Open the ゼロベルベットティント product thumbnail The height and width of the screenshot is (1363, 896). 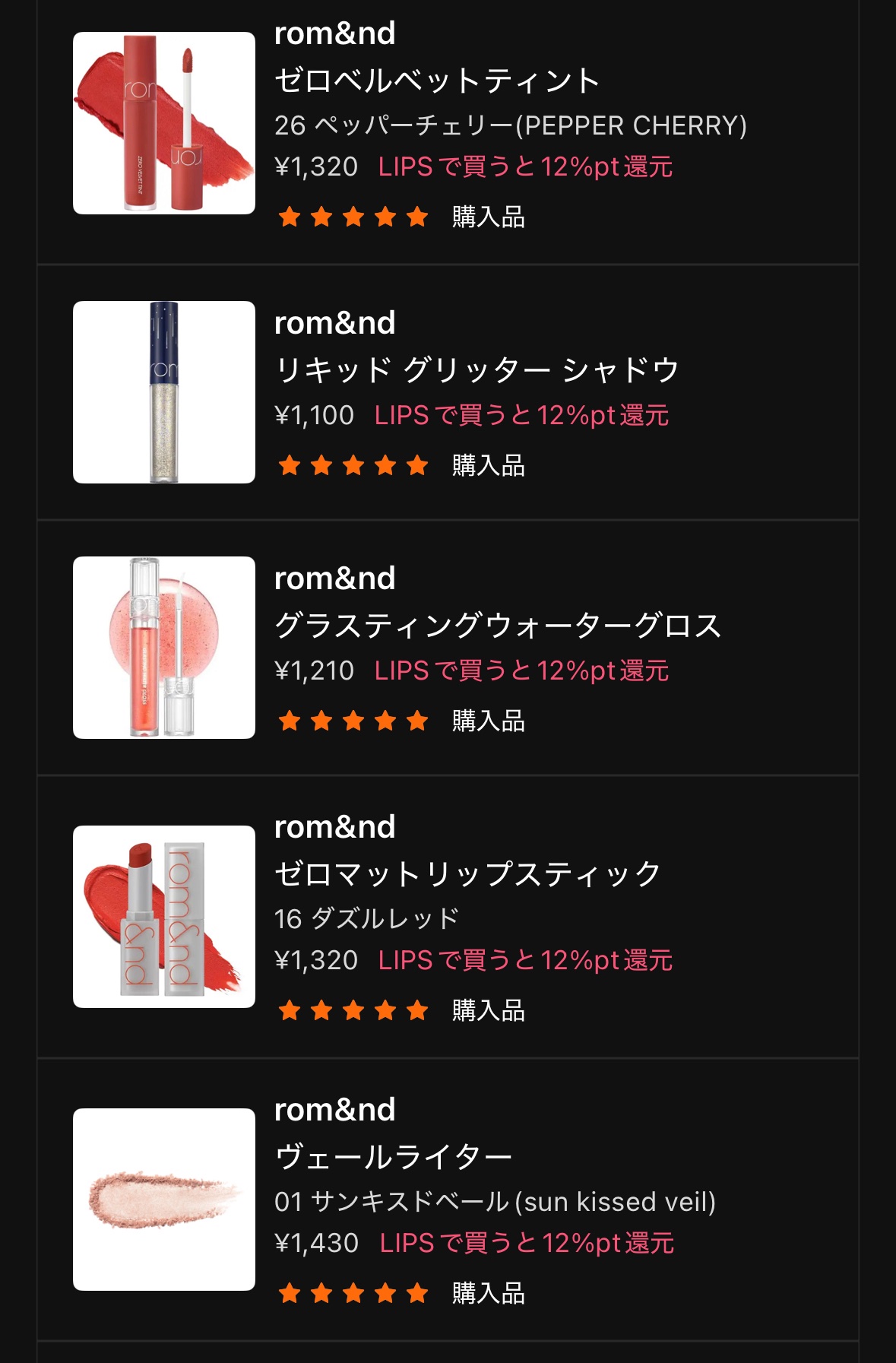(164, 122)
